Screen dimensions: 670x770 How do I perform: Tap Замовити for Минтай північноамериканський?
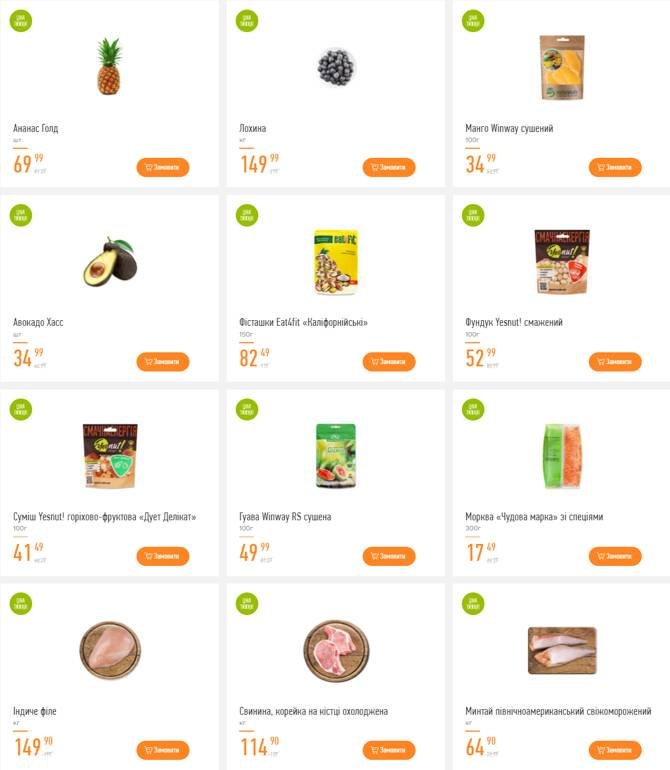614,749
